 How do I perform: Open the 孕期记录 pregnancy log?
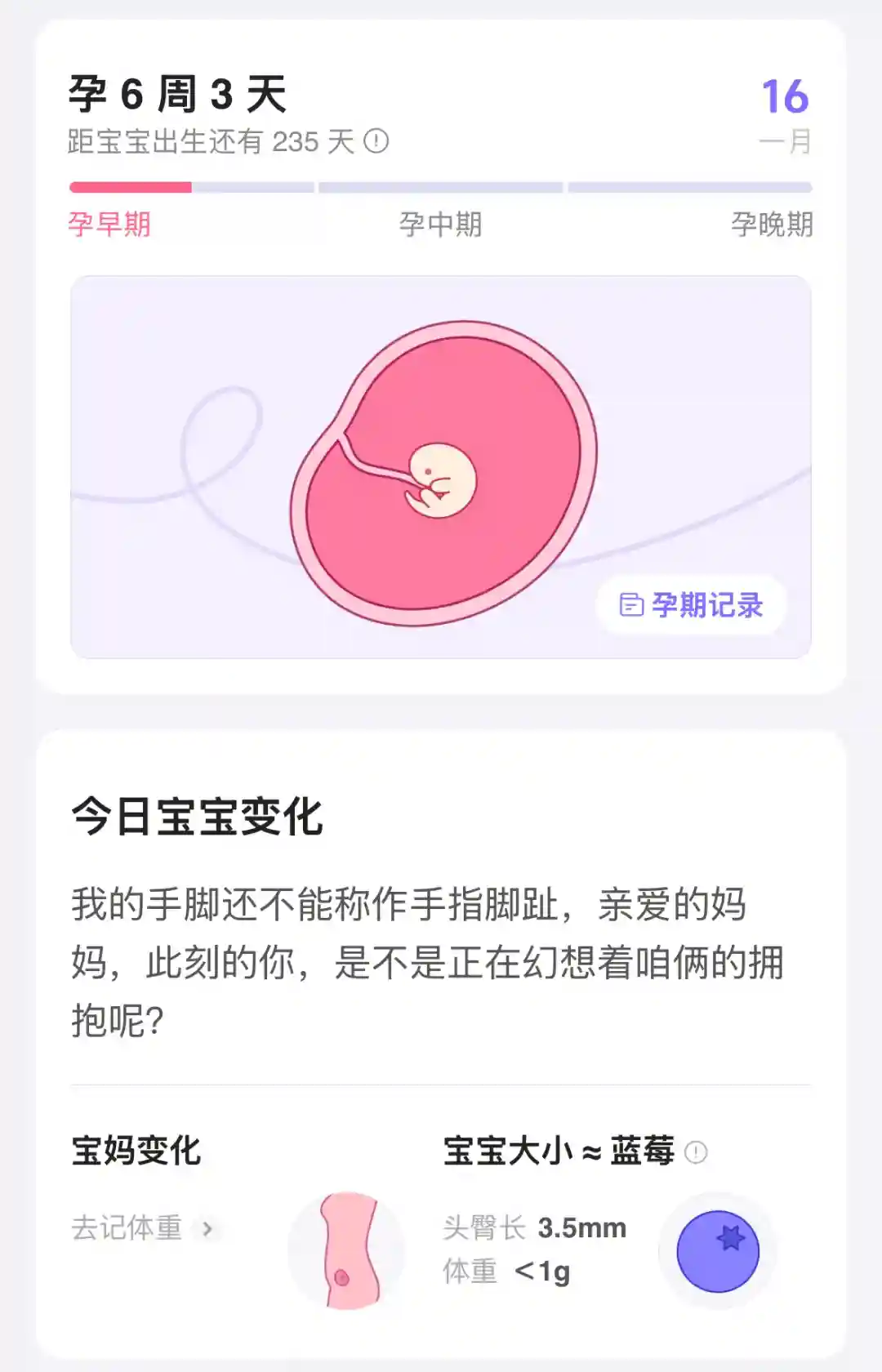691,605
